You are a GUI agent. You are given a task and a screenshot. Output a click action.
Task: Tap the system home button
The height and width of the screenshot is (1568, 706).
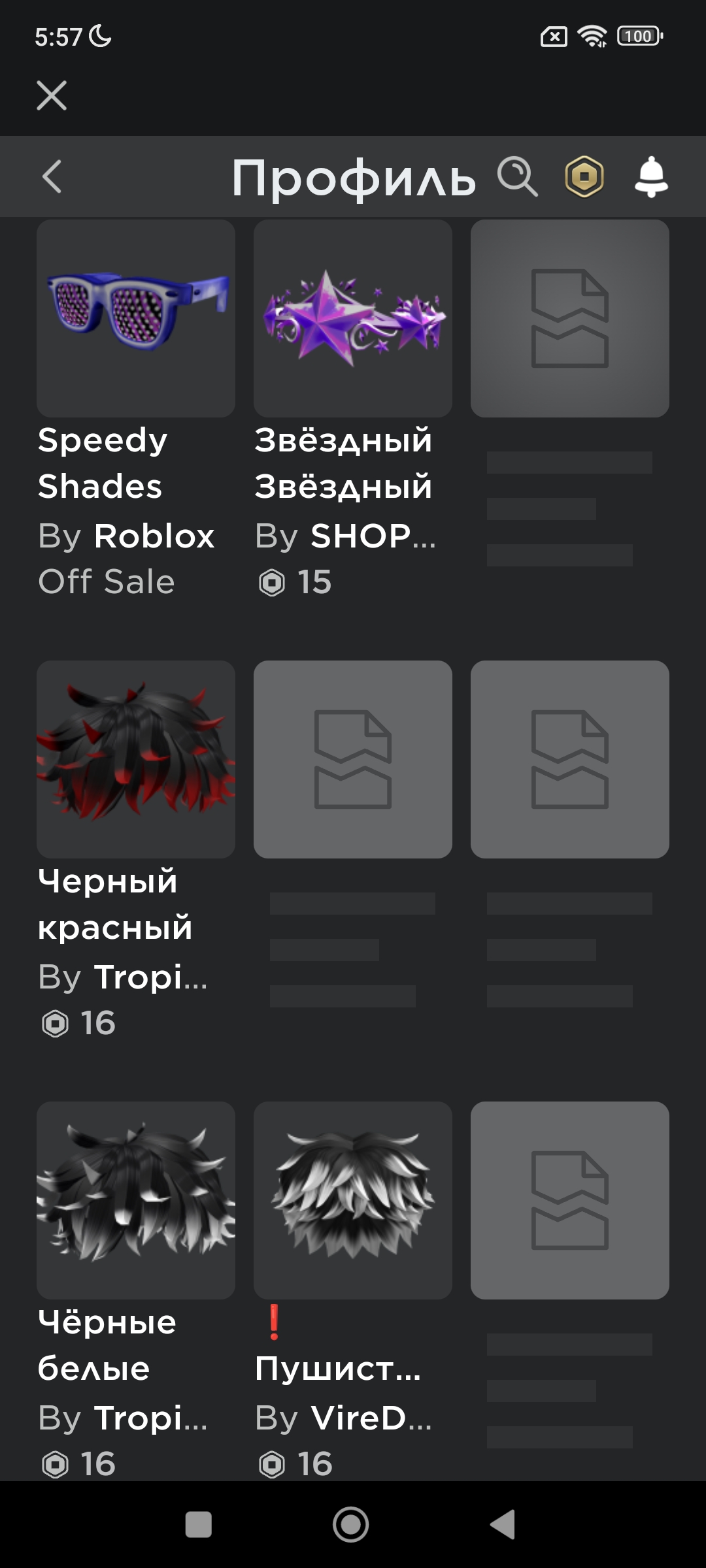(x=351, y=1524)
